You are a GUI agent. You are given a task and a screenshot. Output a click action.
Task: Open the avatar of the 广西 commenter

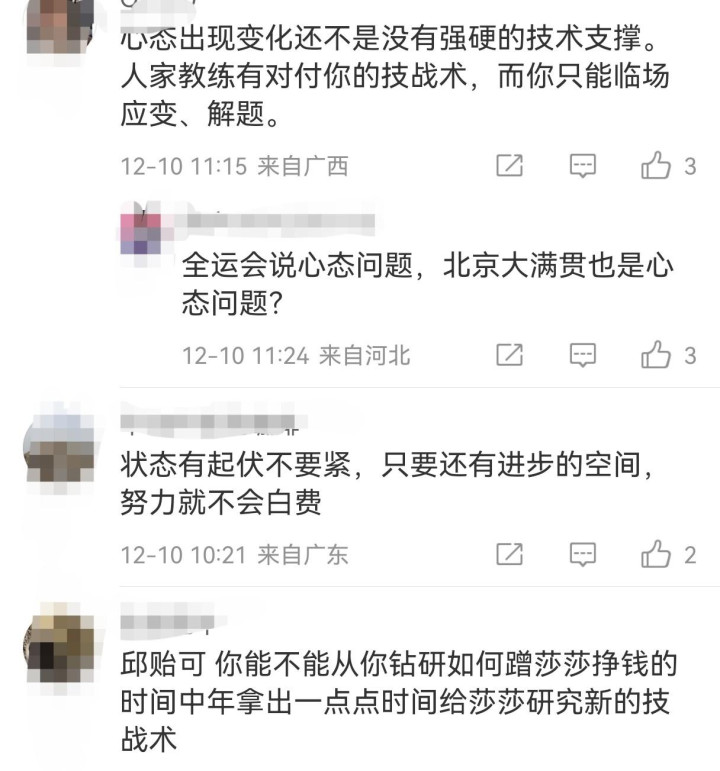point(59,25)
